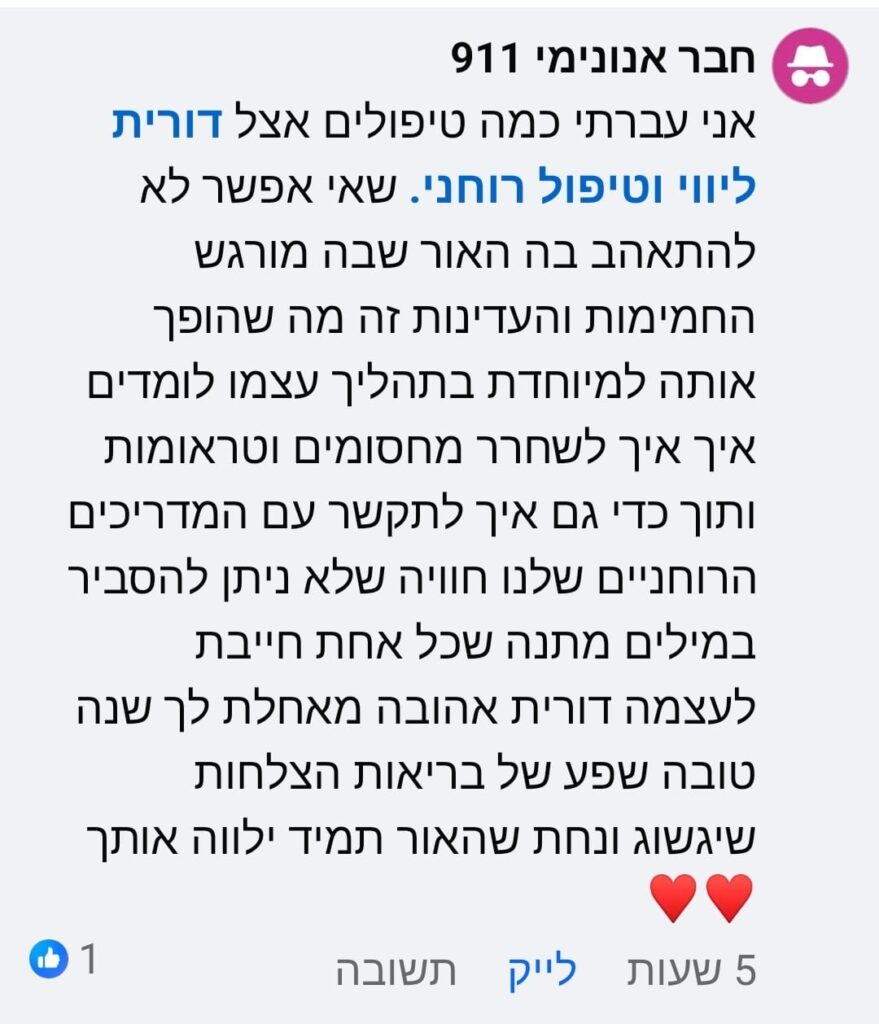Image resolution: width=879 pixels, height=1024 pixels.
Task: Open the anonymous member's profile avatar
Action: tap(812, 67)
